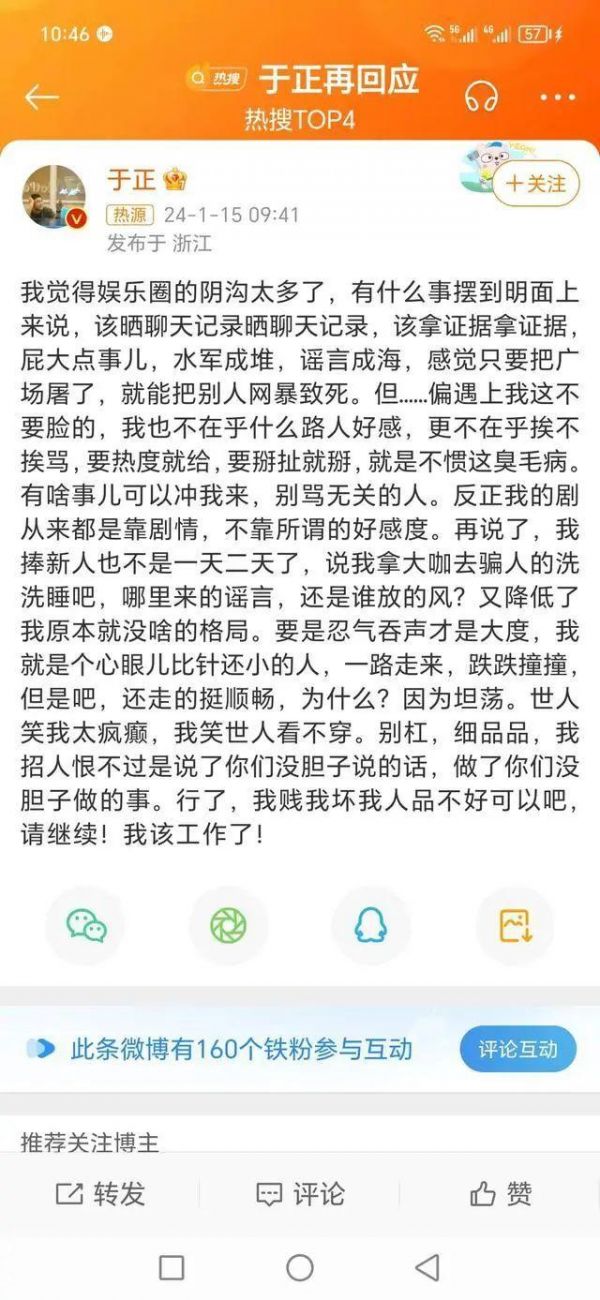This screenshot has width=600, height=1300.
Task: Tap the 评论互动 button
Action: pyautogui.click(x=517, y=1049)
